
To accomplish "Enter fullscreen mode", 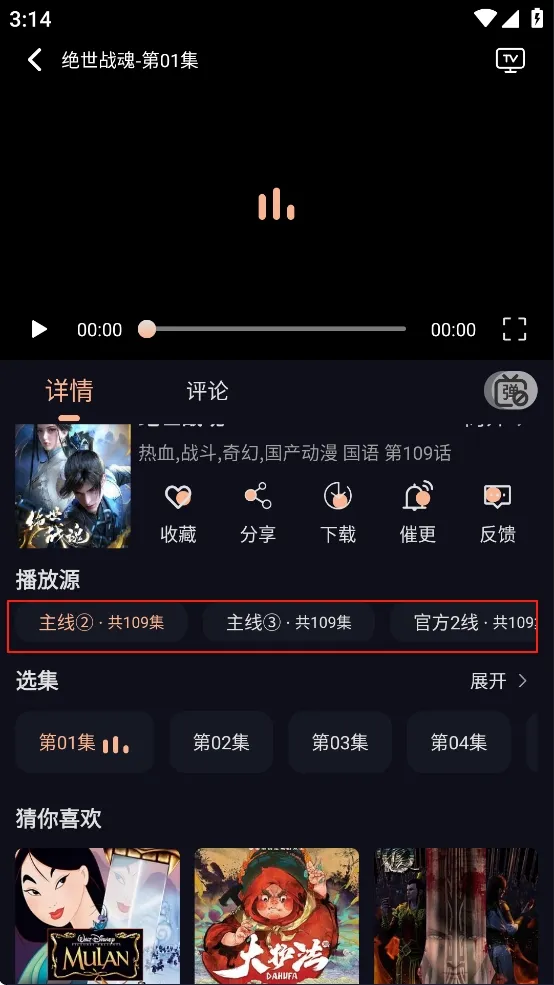I will click(514, 329).
